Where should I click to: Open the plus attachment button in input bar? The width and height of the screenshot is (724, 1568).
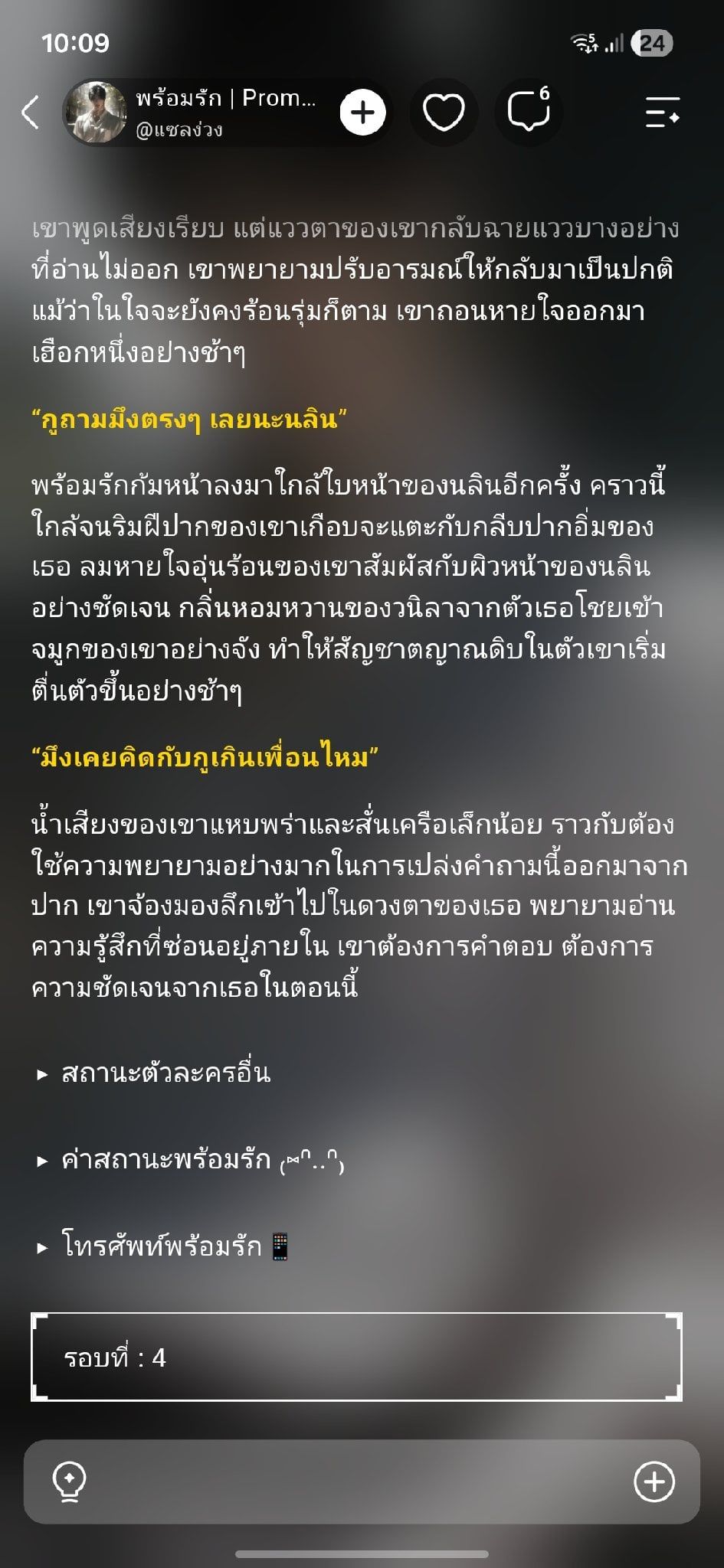click(x=654, y=1481)
